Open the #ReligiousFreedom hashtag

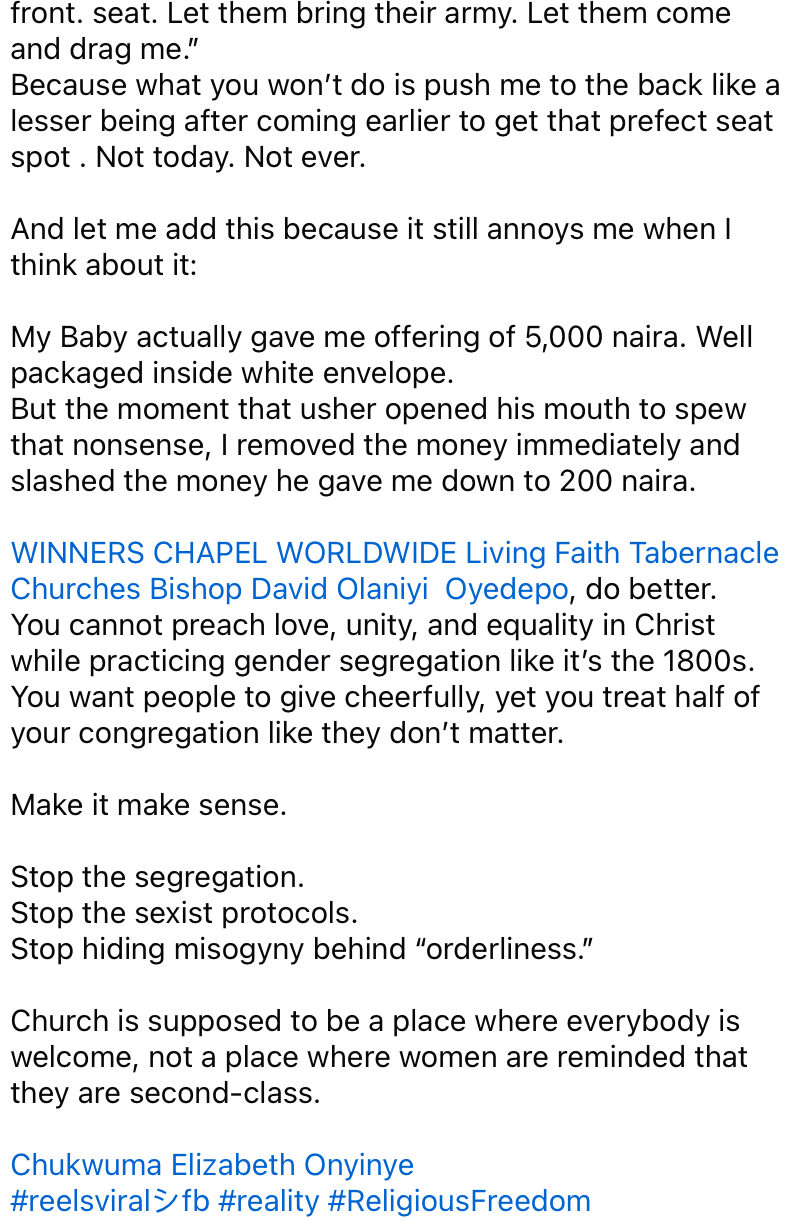pos(459,1200)
